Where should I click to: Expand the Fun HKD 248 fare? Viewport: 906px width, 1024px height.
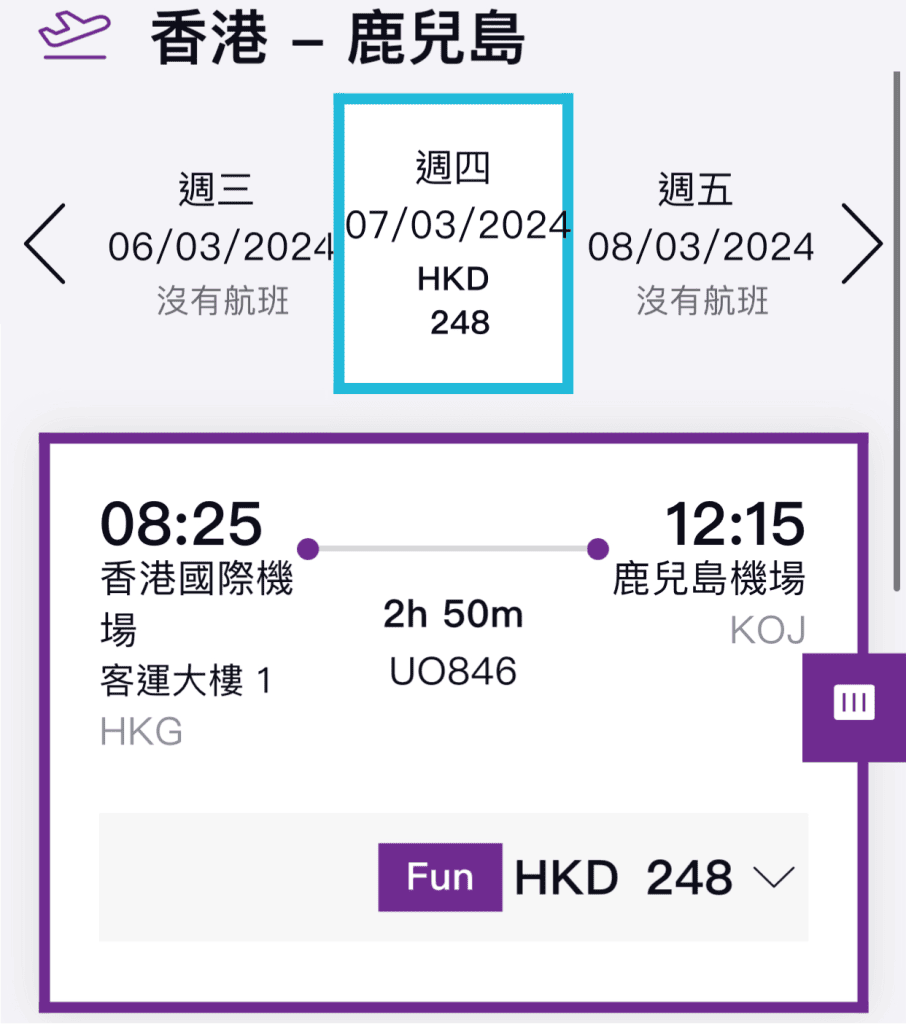pos(773,878)
